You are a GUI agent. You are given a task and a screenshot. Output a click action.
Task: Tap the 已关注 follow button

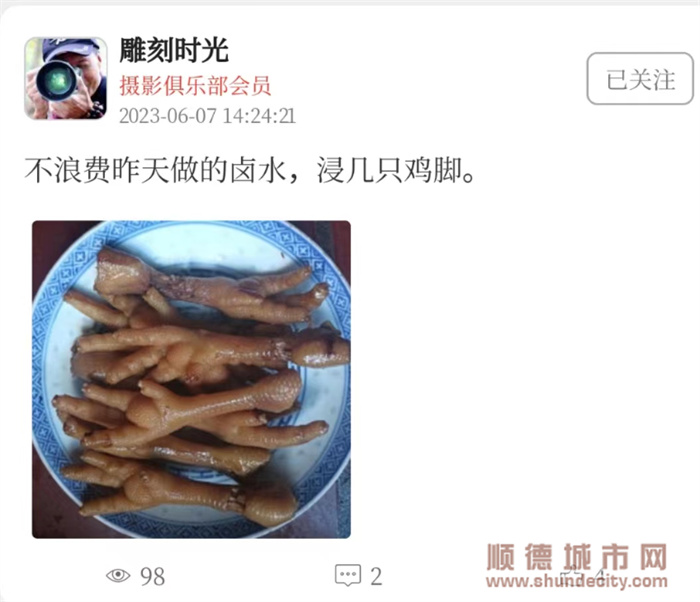[x=640, y=79]
